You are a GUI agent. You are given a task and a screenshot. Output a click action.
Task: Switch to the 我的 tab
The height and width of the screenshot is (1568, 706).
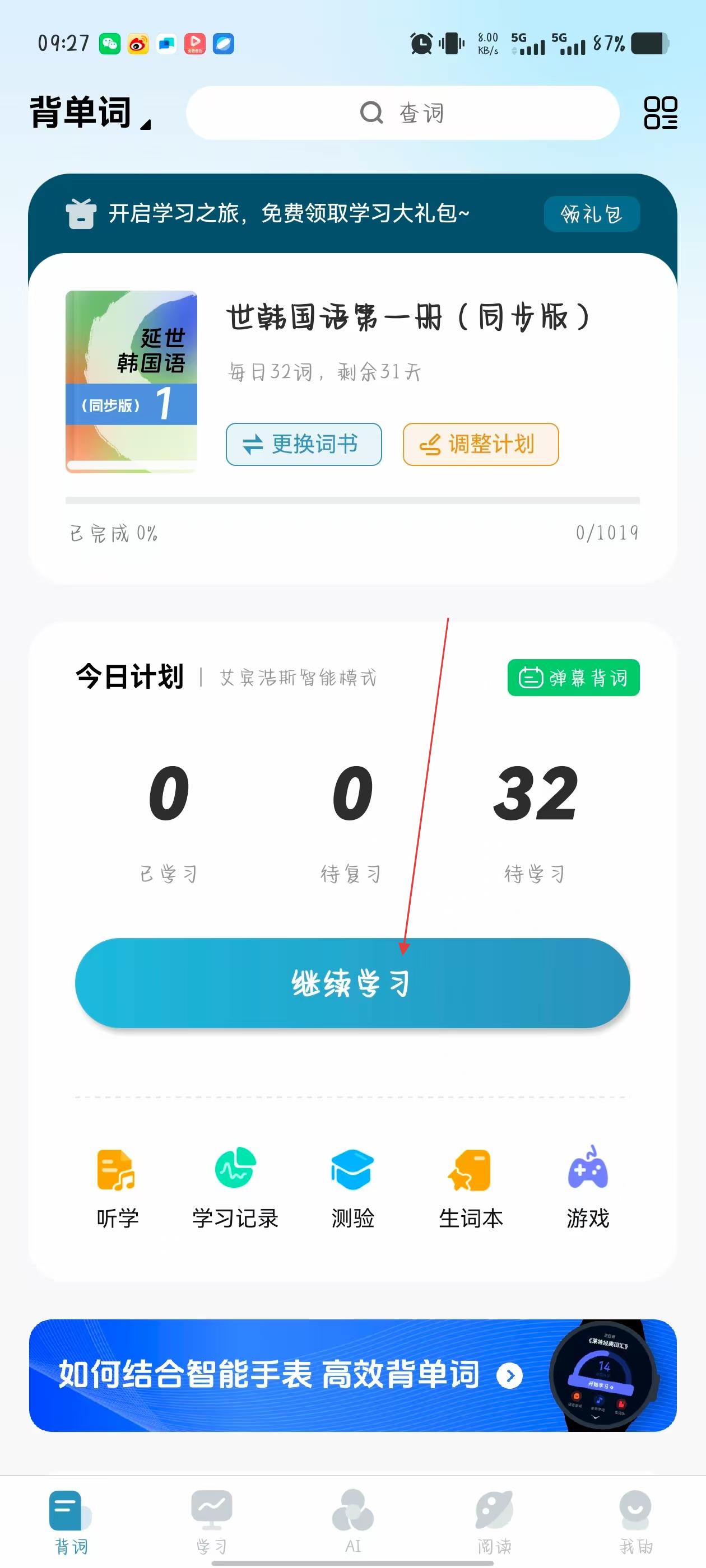(x=635, y=1520)
